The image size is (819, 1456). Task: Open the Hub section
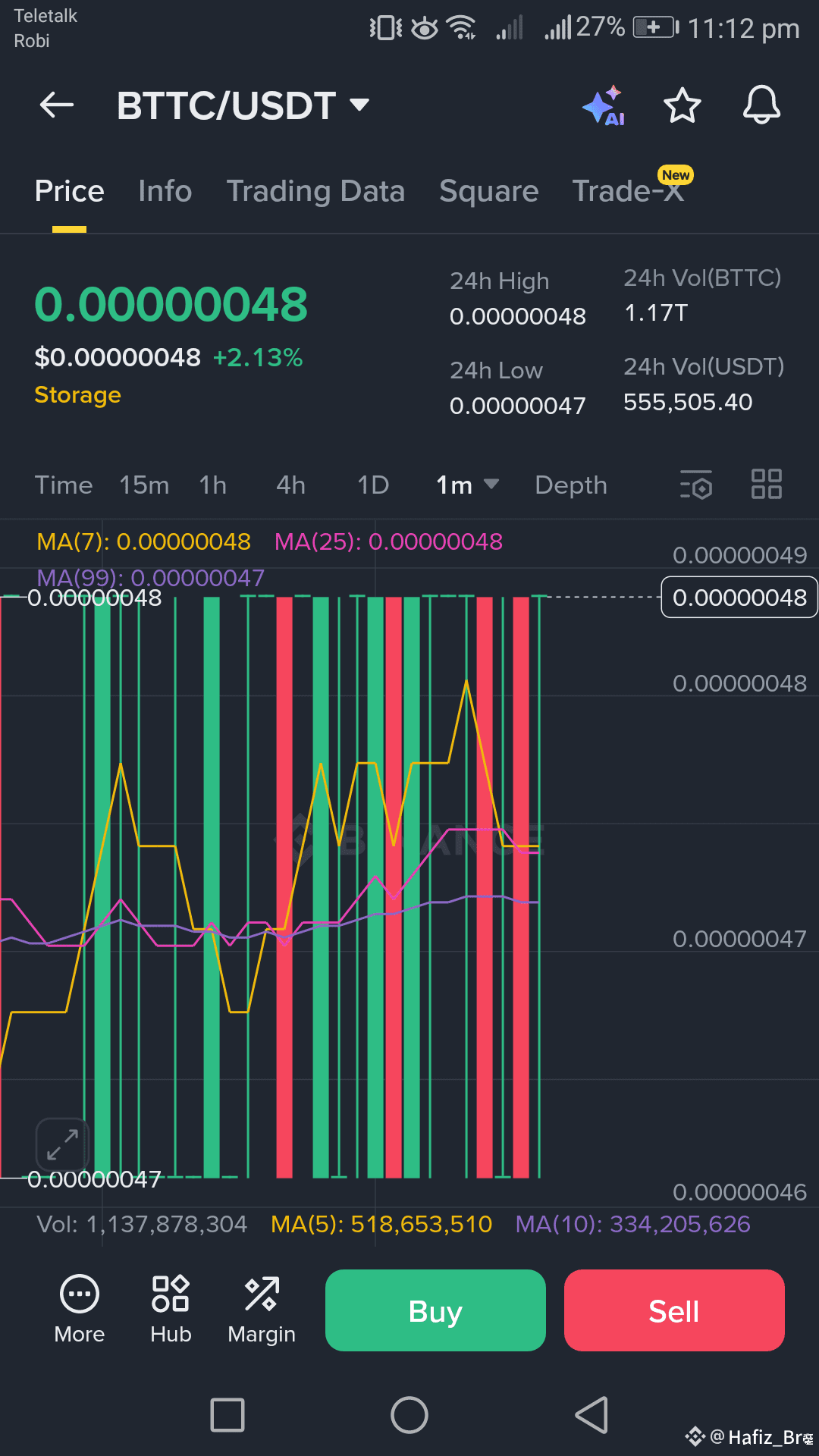(x=170, y=1308)
